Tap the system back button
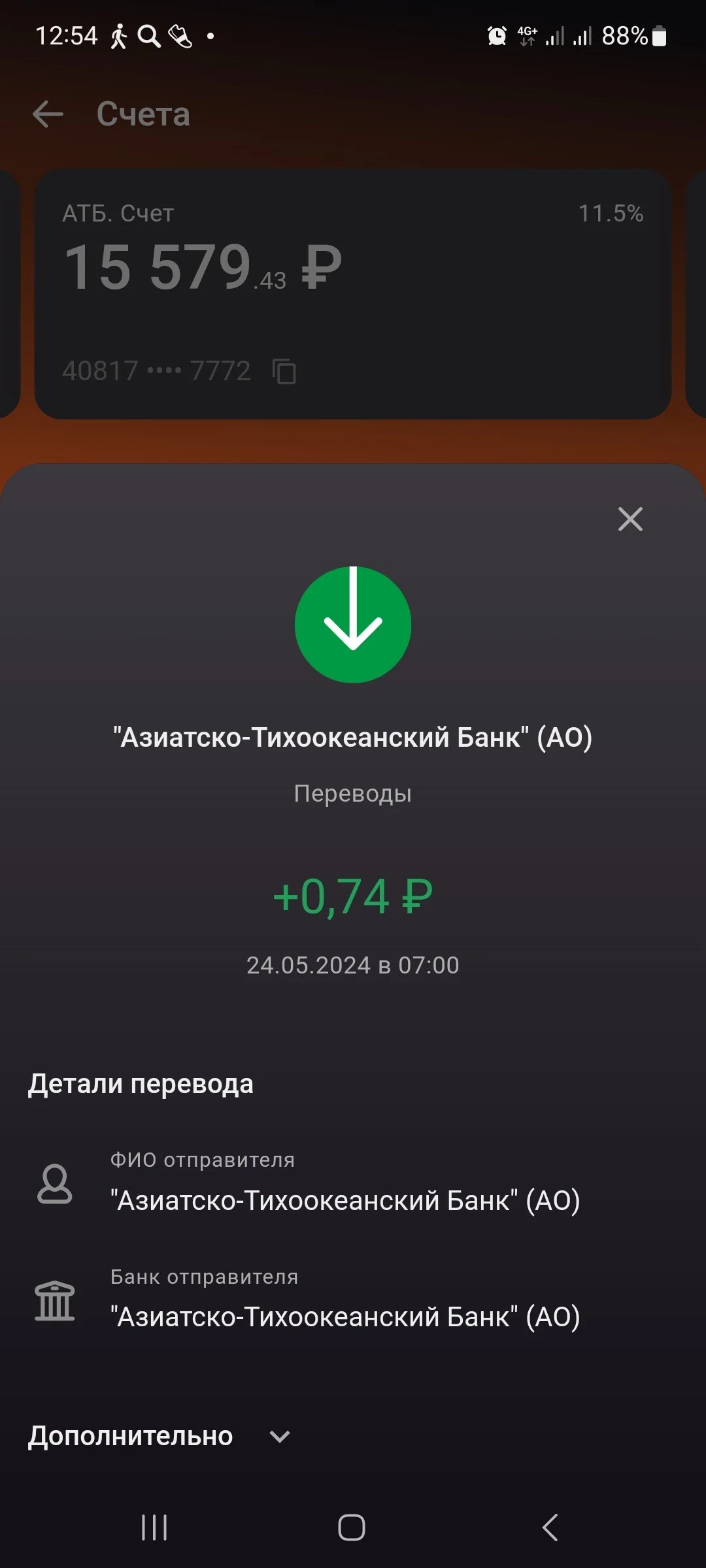This screenshot has height=1568, width=706. [x=550, y=1527]
